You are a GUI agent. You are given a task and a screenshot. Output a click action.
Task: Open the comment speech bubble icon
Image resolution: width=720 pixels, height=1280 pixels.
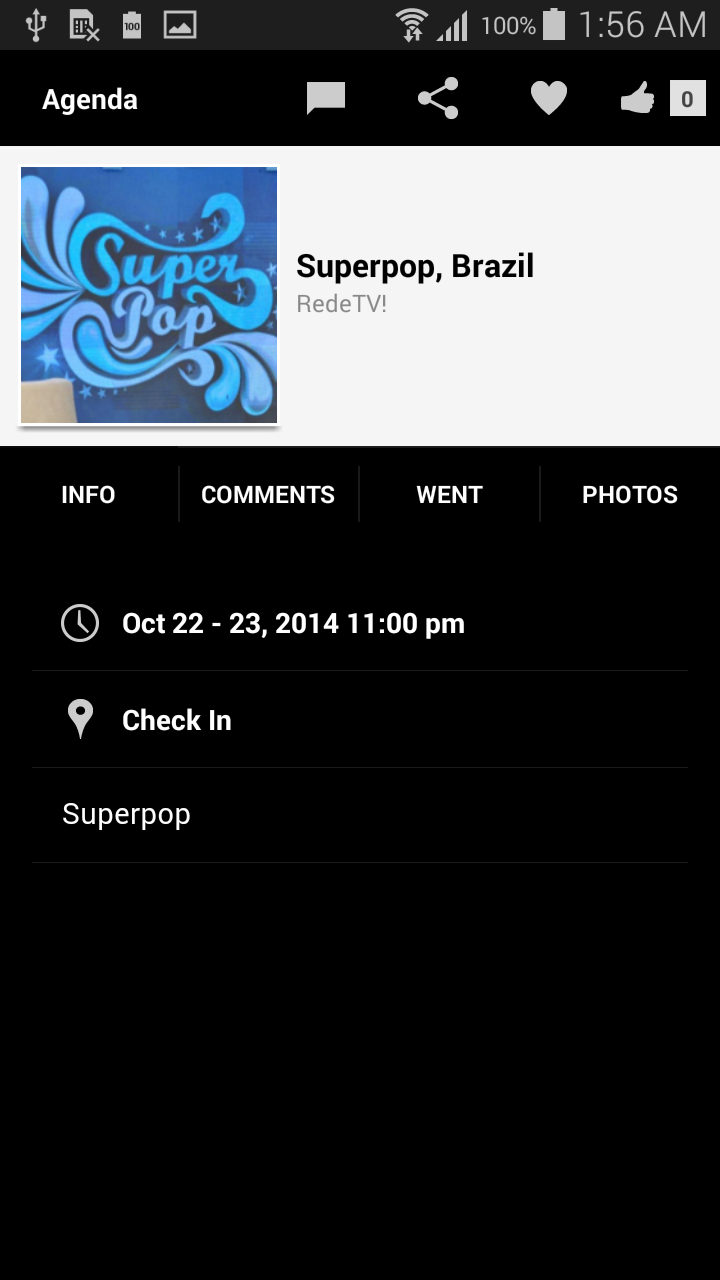pos(326,99)
